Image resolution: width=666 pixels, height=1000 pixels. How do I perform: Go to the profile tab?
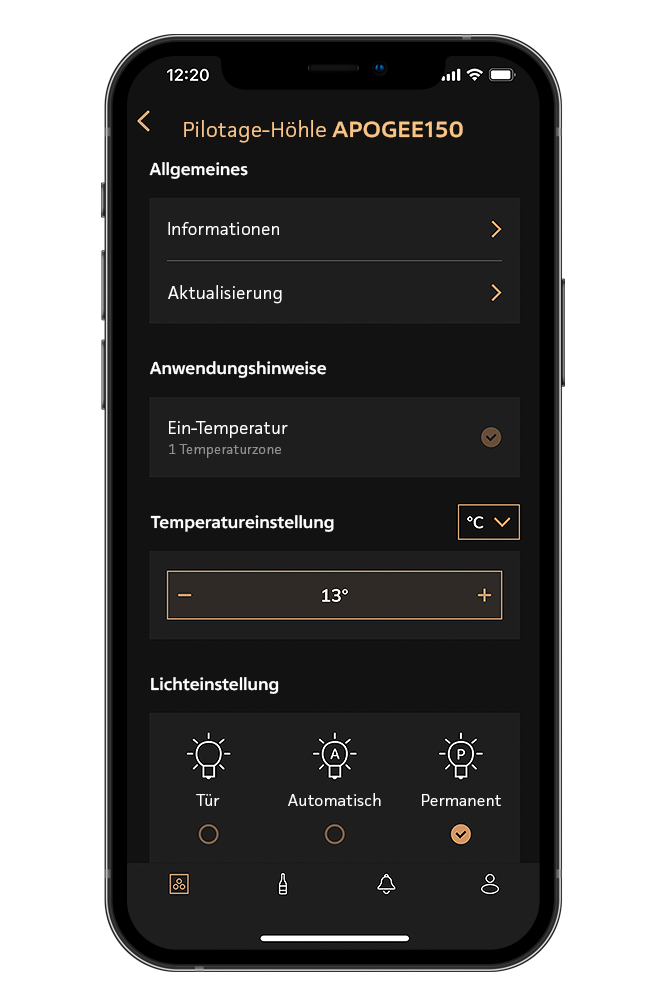489,884
